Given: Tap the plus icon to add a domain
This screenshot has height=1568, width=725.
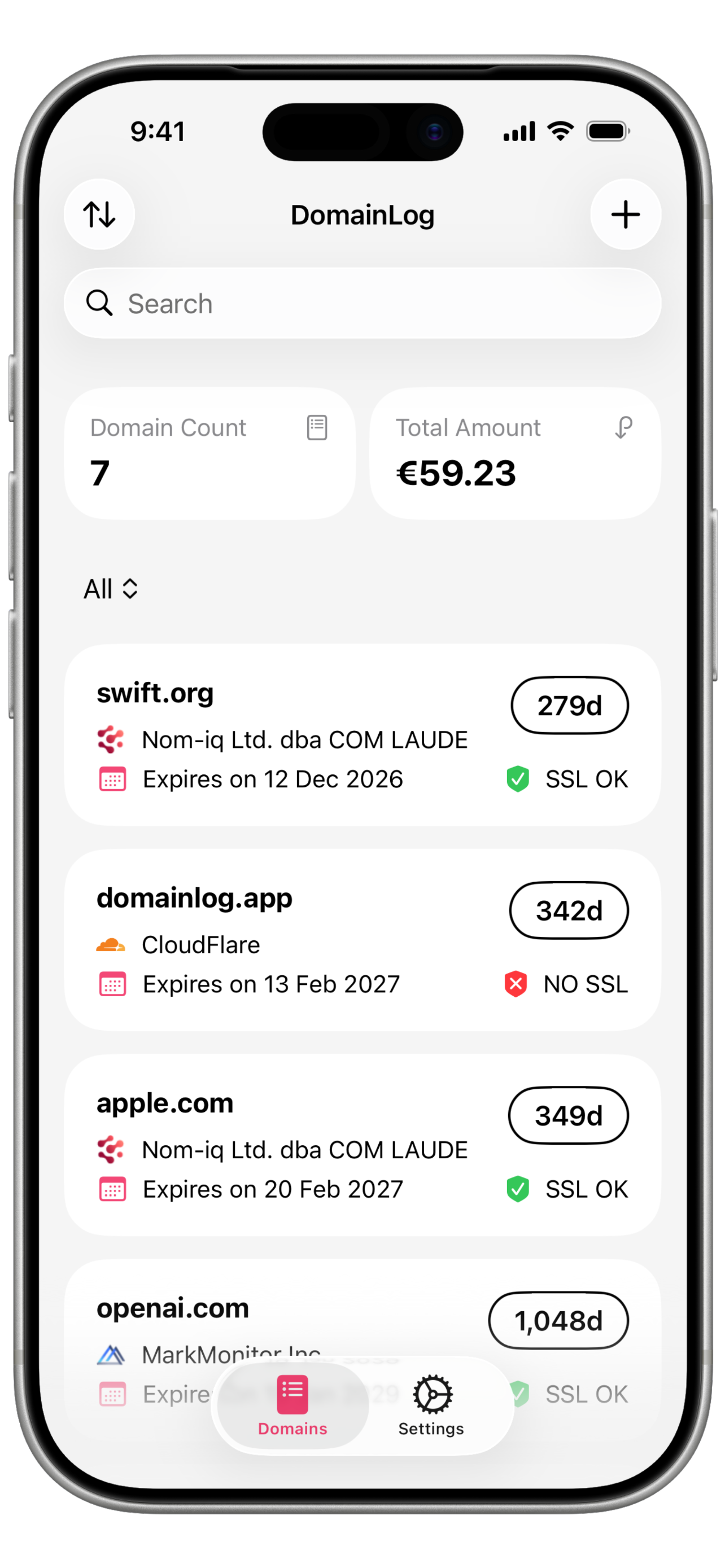Looking at the screenshot, I should [x=625, y=214].
